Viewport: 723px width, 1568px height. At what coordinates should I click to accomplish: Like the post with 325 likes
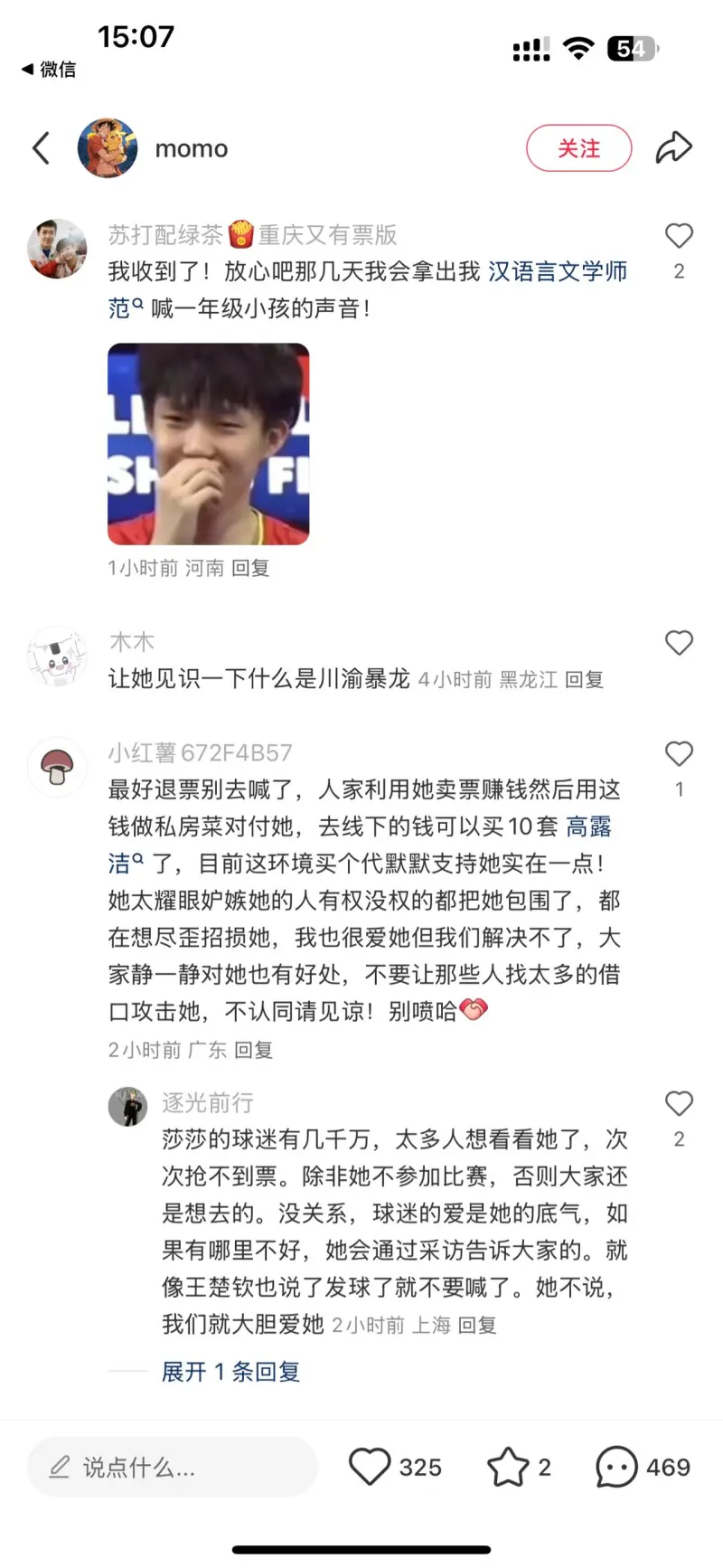[371, 1467]
